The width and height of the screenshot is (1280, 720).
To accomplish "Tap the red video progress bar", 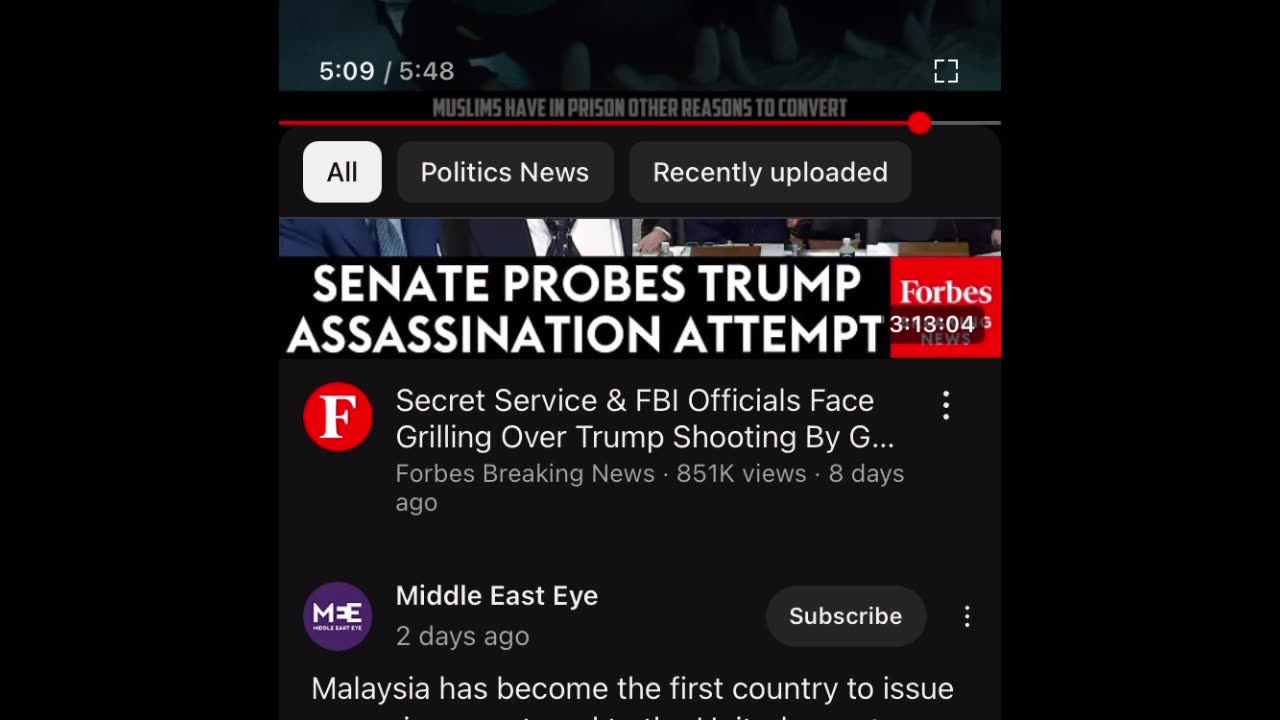I will pyautogui.click(x=600, y=123).
